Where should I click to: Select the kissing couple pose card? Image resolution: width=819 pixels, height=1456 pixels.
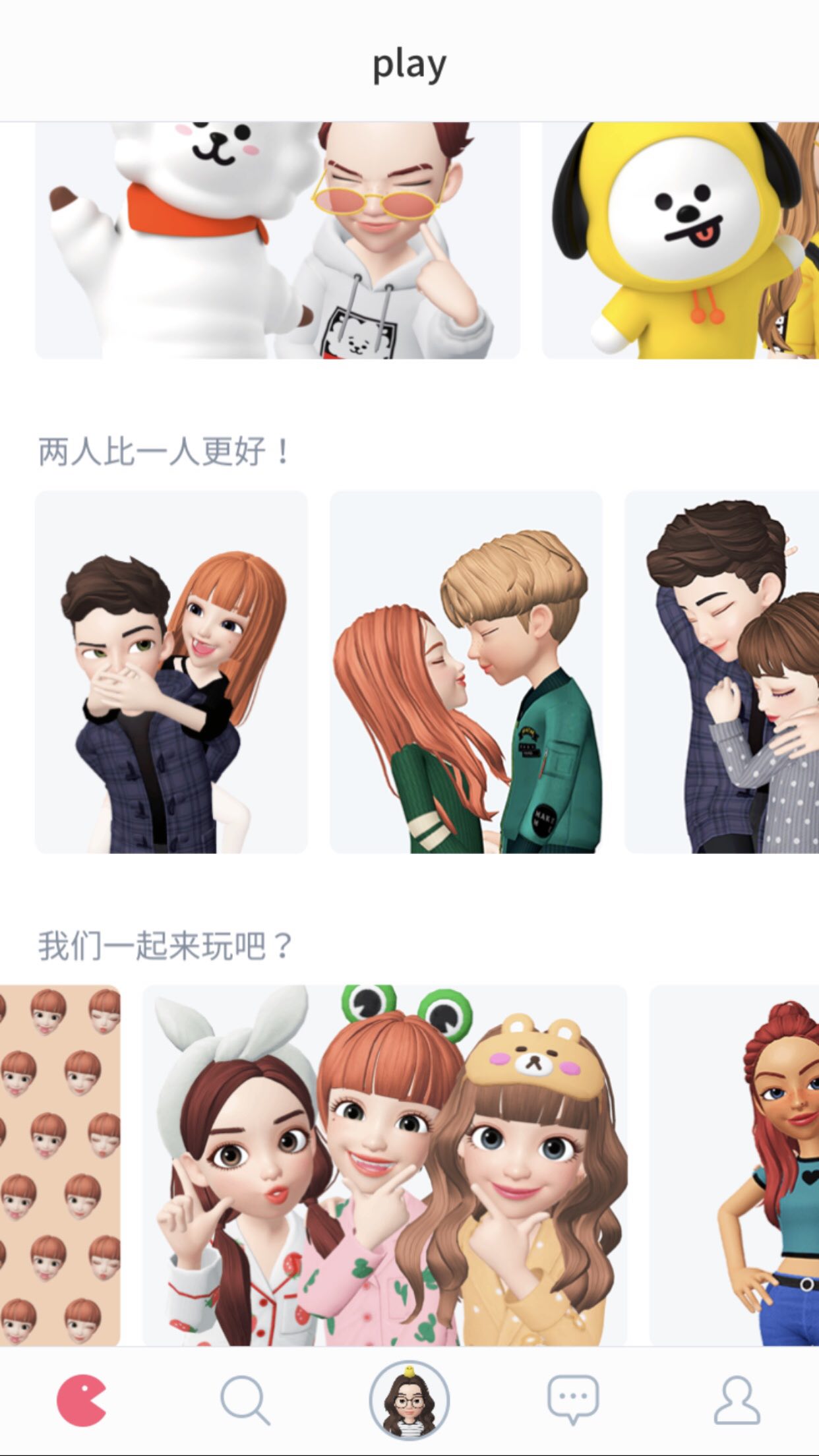(x=466, y=672)
